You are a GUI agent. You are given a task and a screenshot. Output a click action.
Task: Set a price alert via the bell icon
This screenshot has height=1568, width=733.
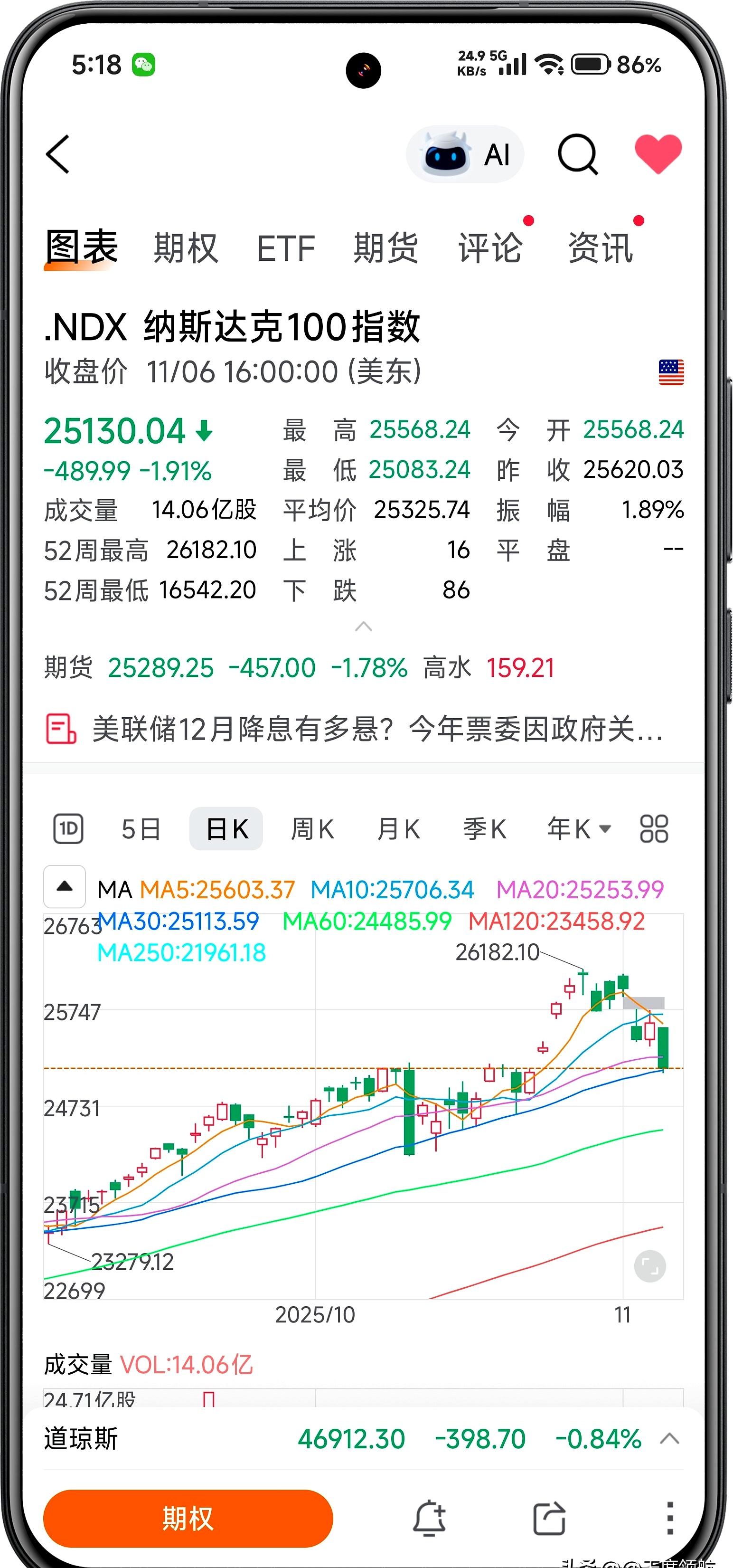point(430,1517)
